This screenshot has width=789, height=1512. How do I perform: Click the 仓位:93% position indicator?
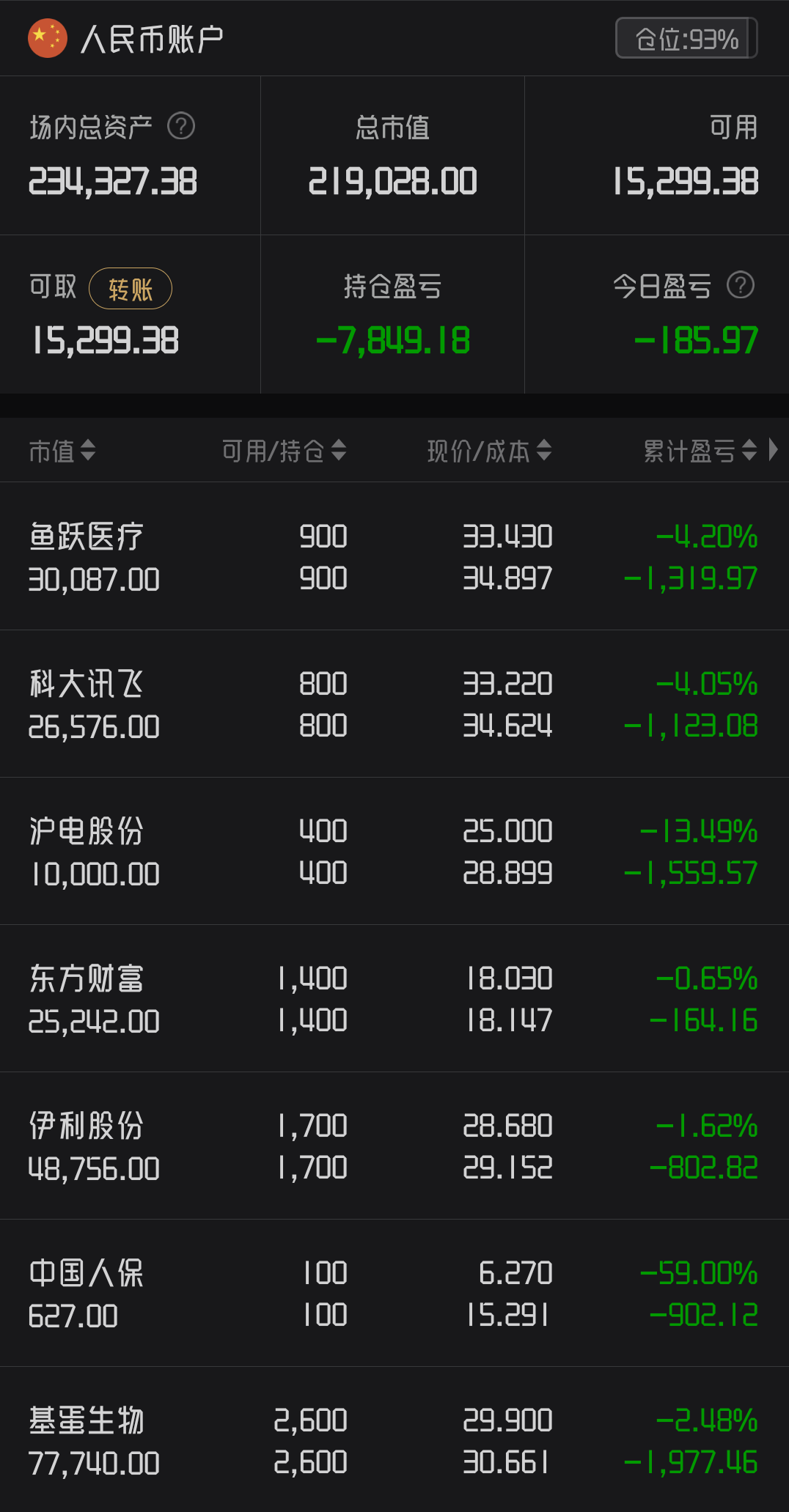click(x=686, y=38)
